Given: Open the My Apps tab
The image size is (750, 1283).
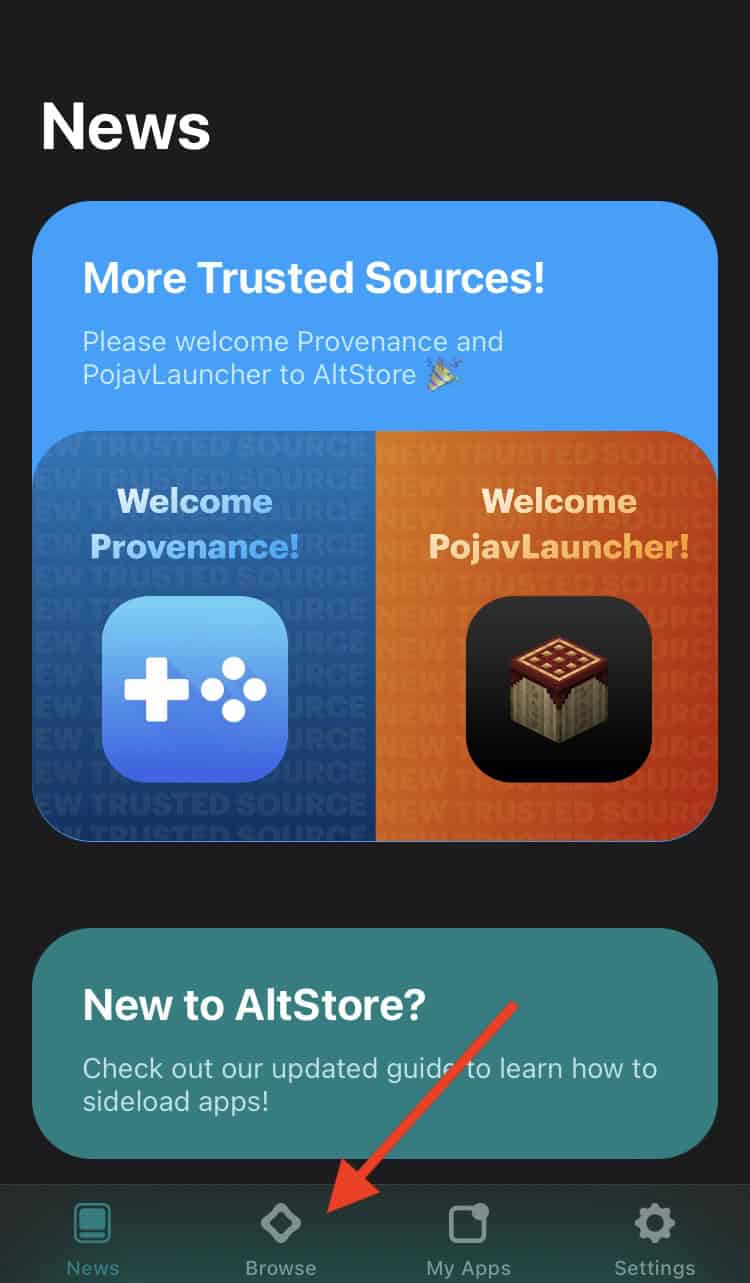Looking at the screenshot, I should (468, 1238).
